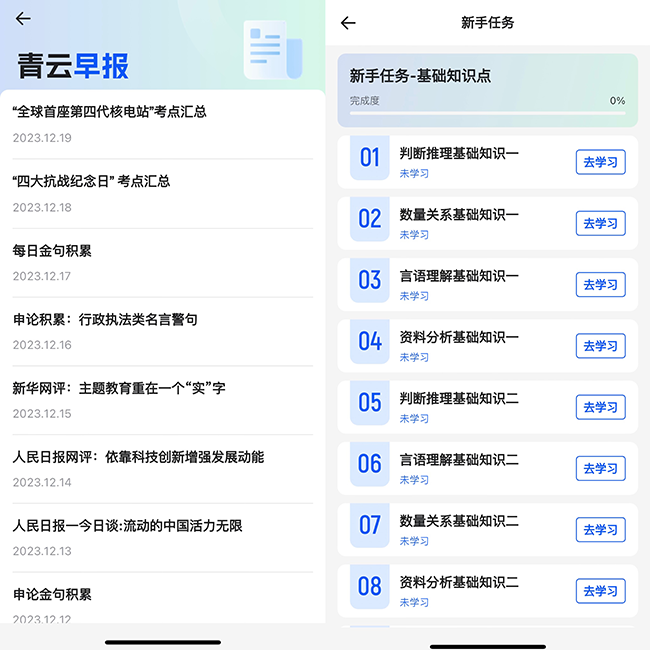This screenshot has height=650, width=650.
Task: Go back from the 青云早报 page
Action: click(x=23, y=18)
